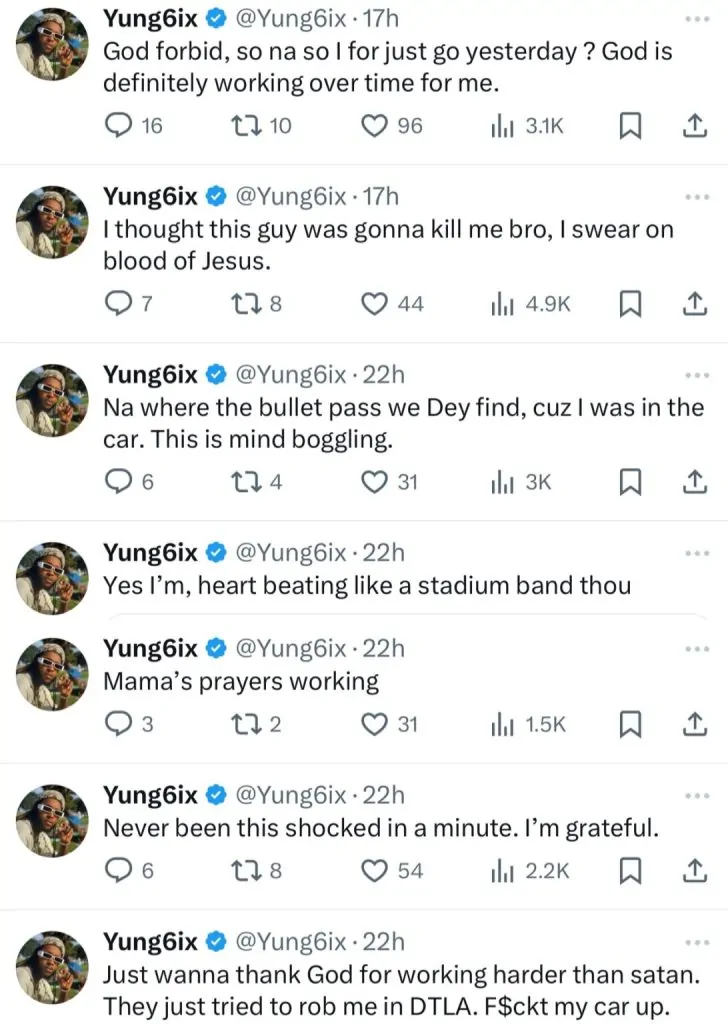Retweet the "blood of Jesus" tweet

point(244,304)
